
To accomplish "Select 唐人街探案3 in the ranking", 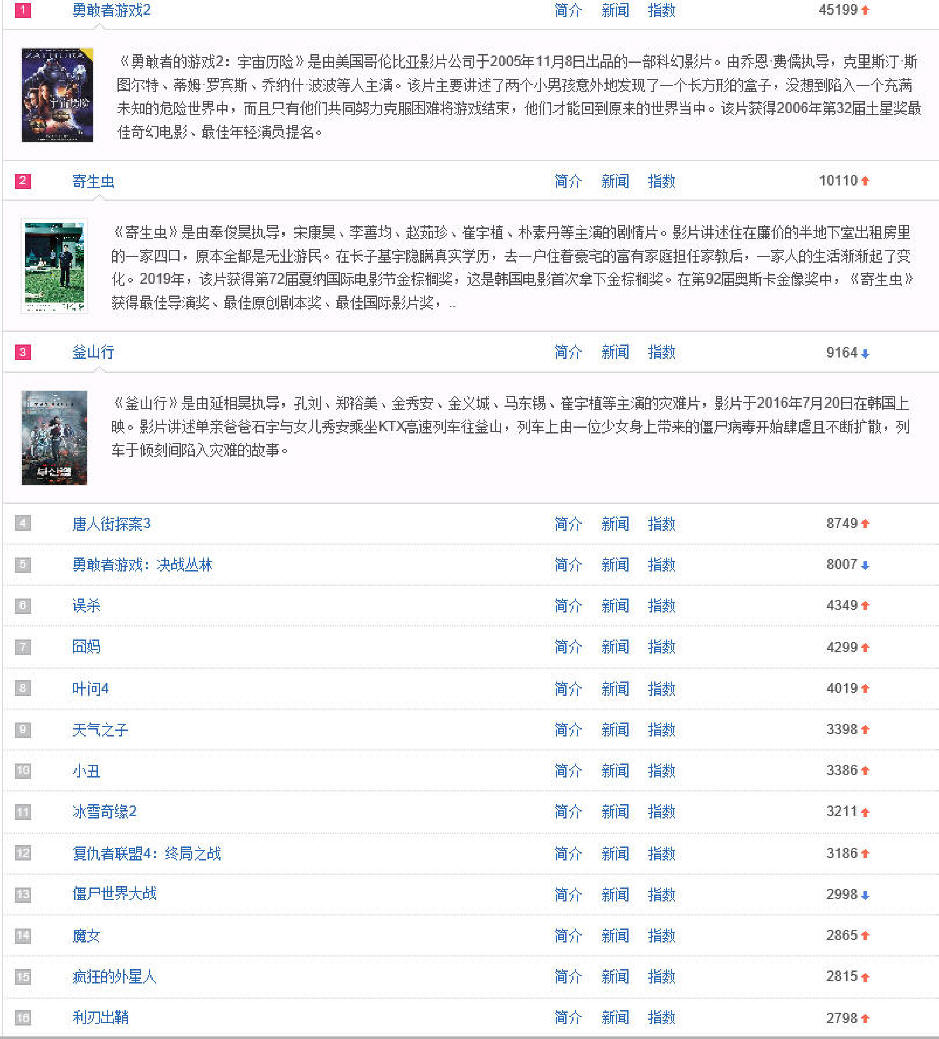I will coord(111,524).
